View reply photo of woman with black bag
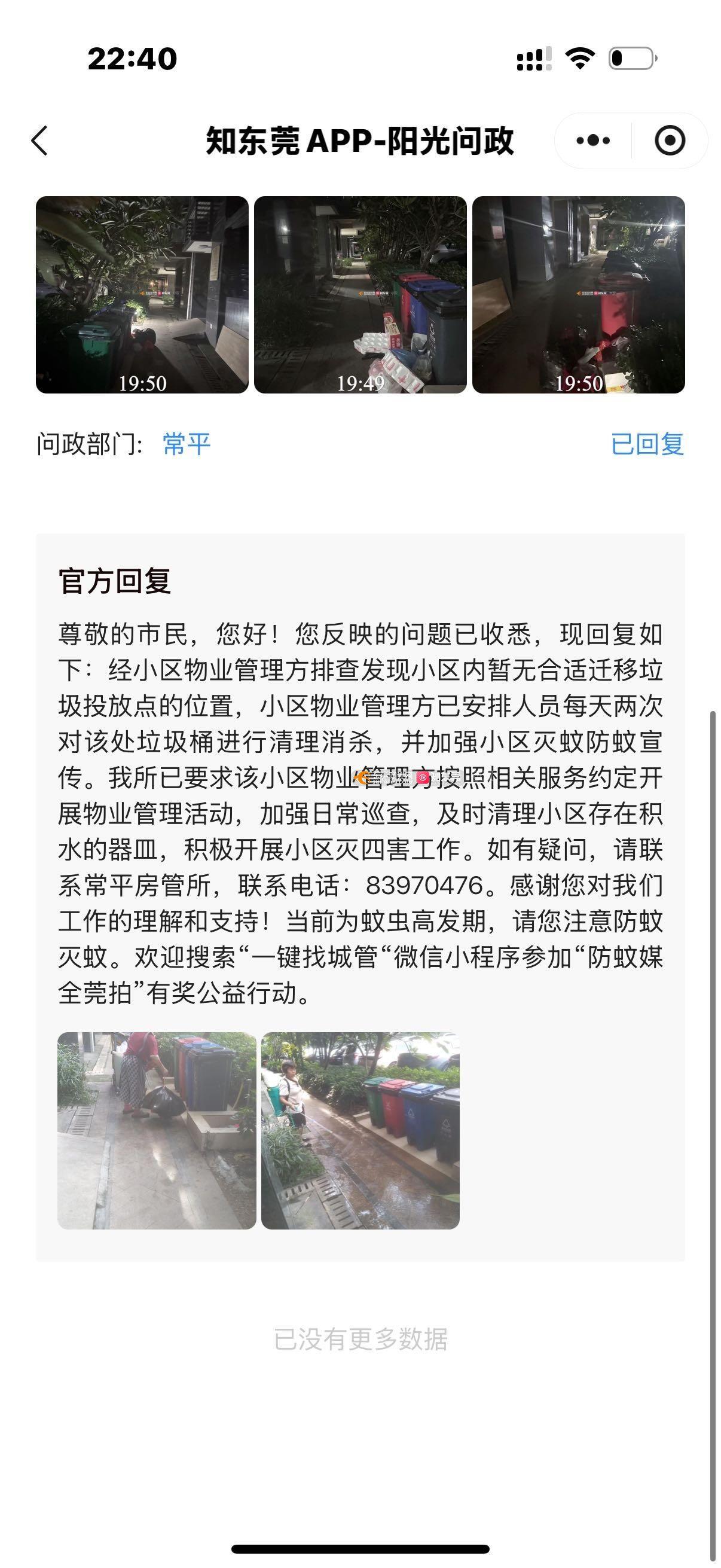Image resolution: width=721 pixels, height=1568 pixels. (157, 1130)
